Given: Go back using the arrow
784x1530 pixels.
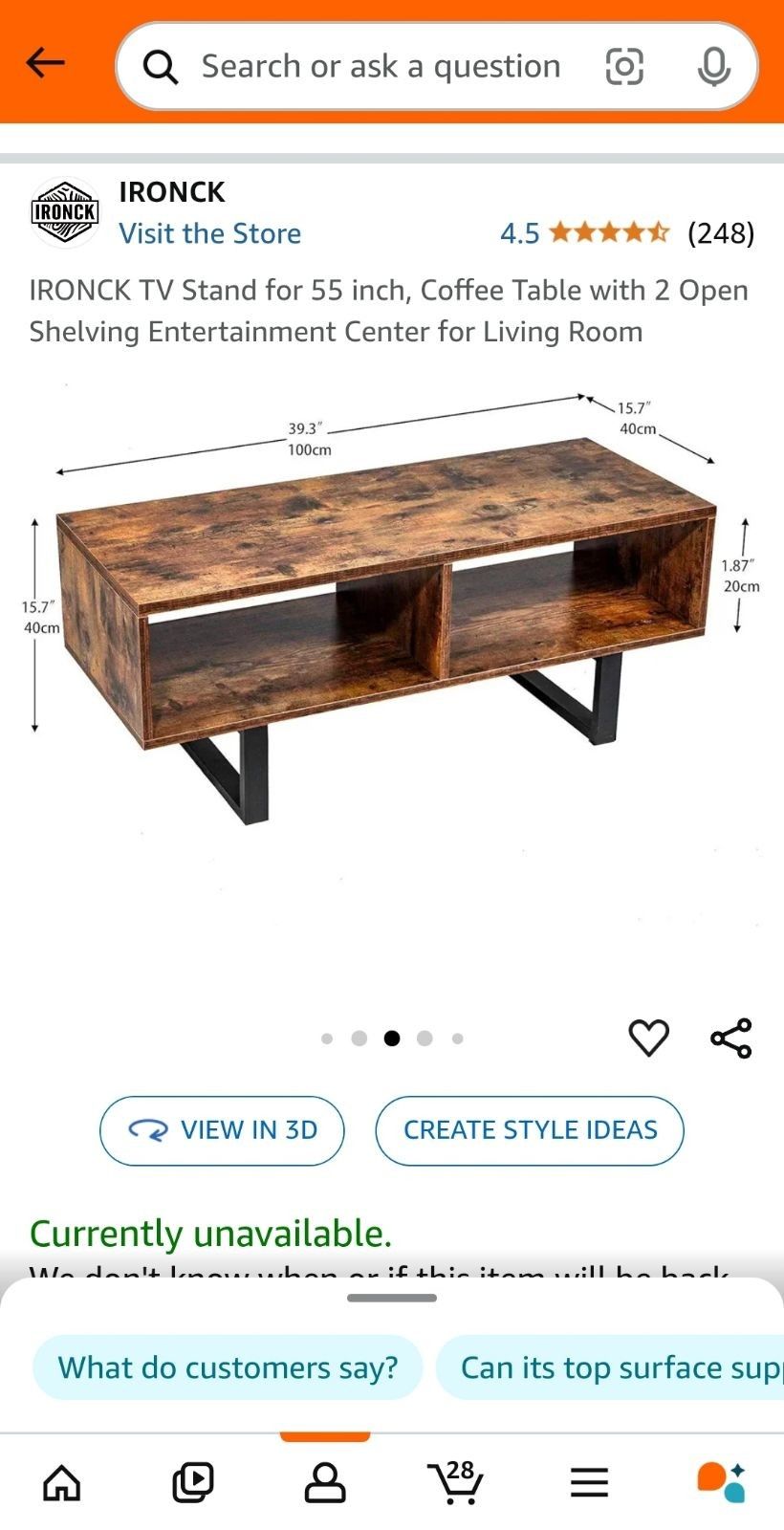Looking at the screenshot, I should (45, 64).
